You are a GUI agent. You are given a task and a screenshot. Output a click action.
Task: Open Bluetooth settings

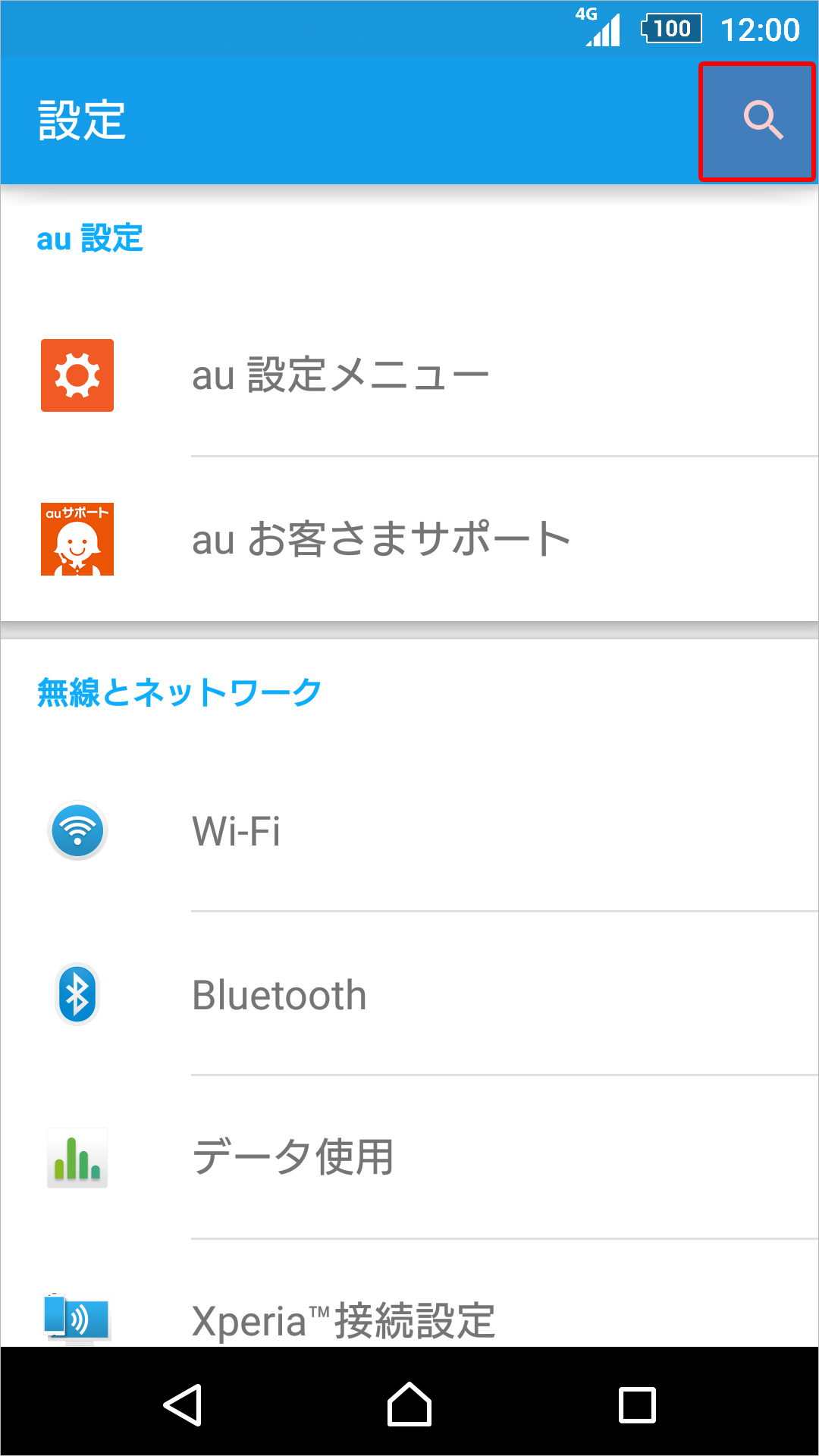[279, 995]
